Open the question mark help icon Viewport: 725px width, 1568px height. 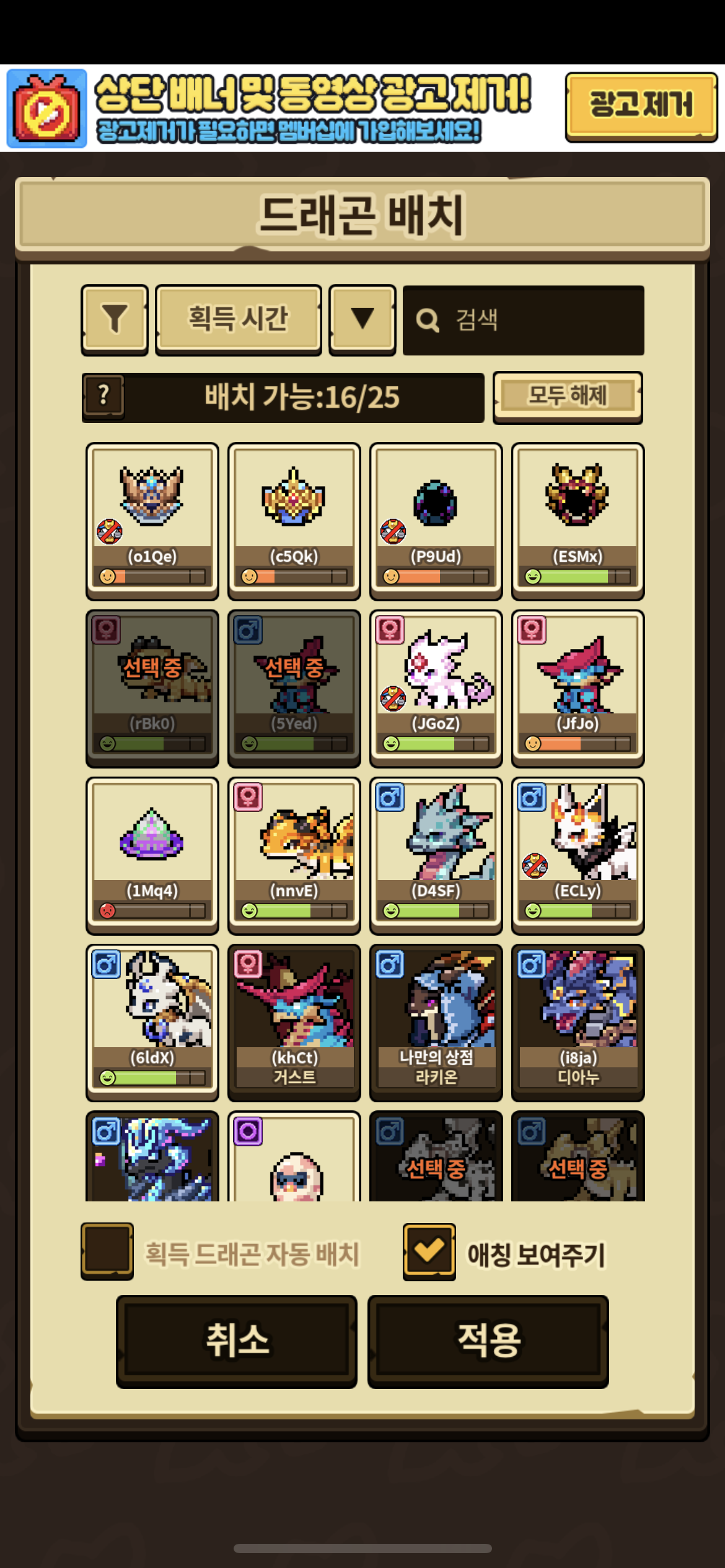(x=104, y=396)
